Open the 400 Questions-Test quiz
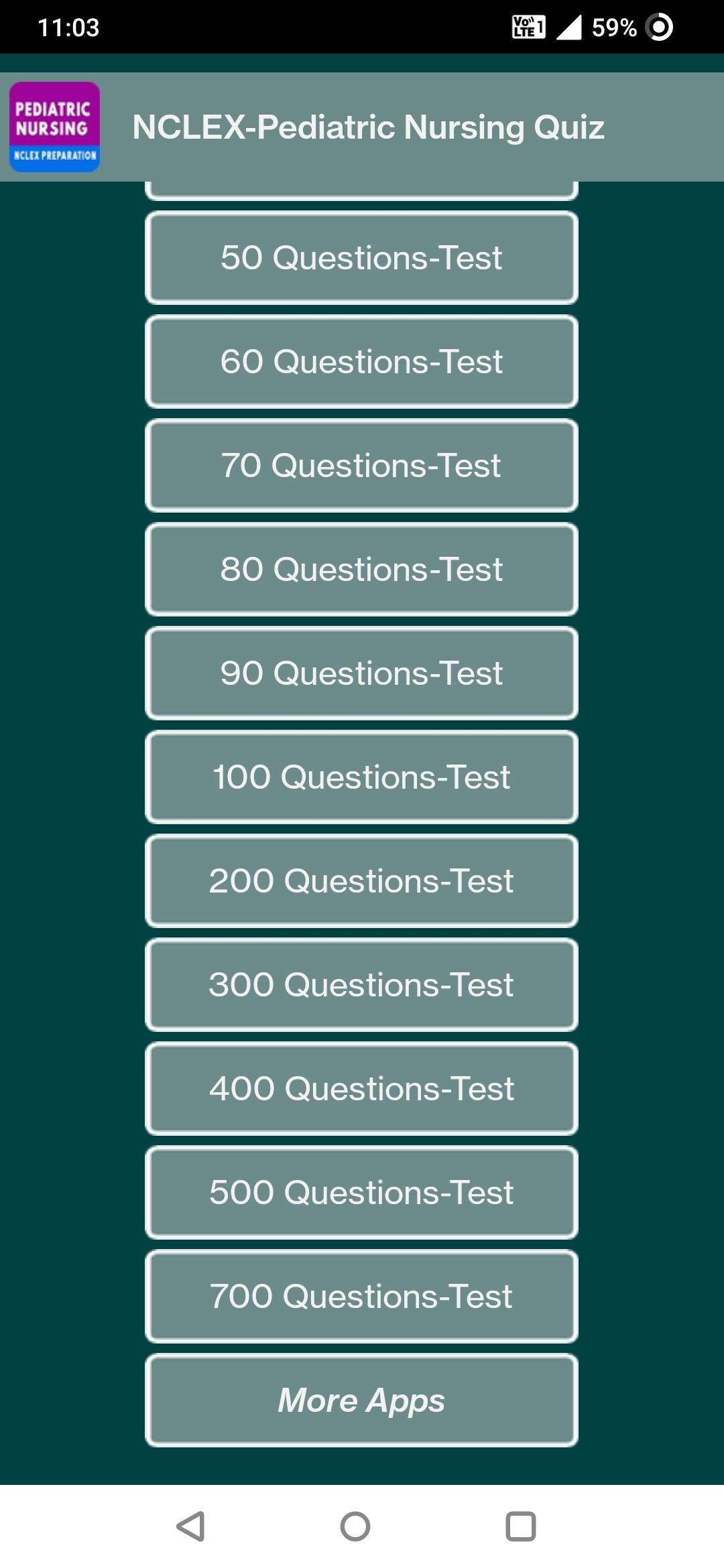Image resolution: width=724 pixels, height=1568 pixels. coord(361,1089)
